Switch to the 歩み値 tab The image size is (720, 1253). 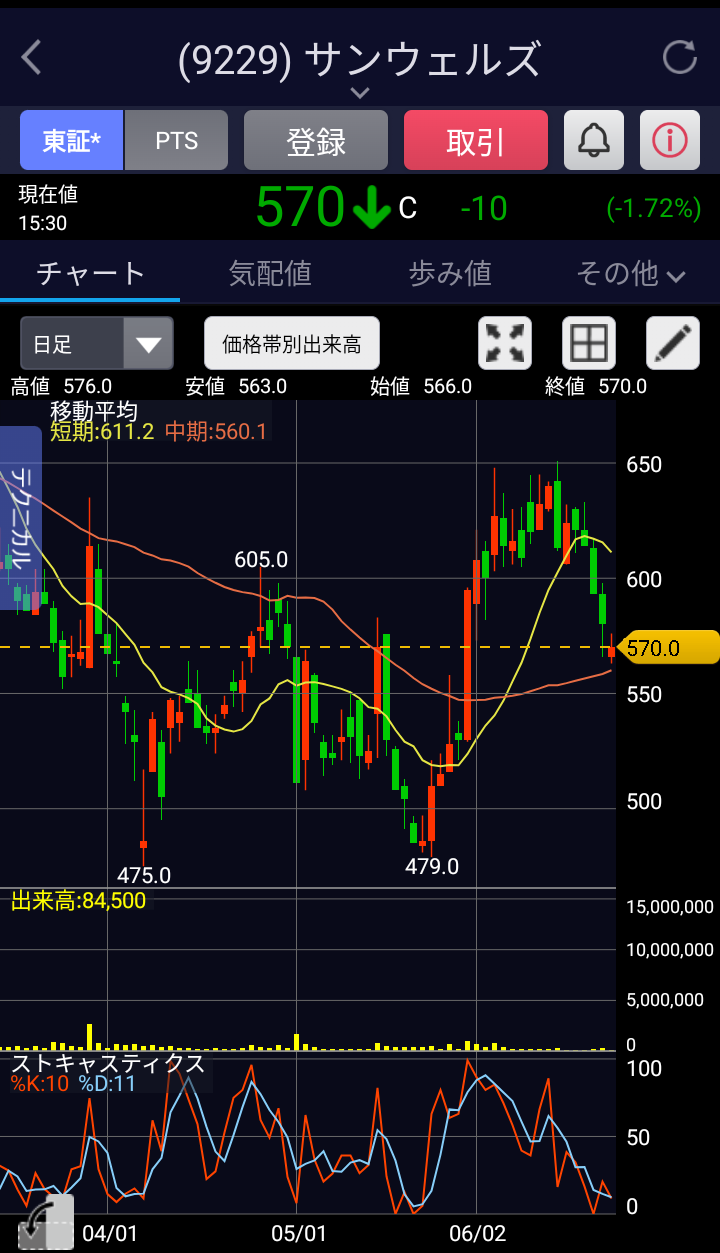[450, 273]
